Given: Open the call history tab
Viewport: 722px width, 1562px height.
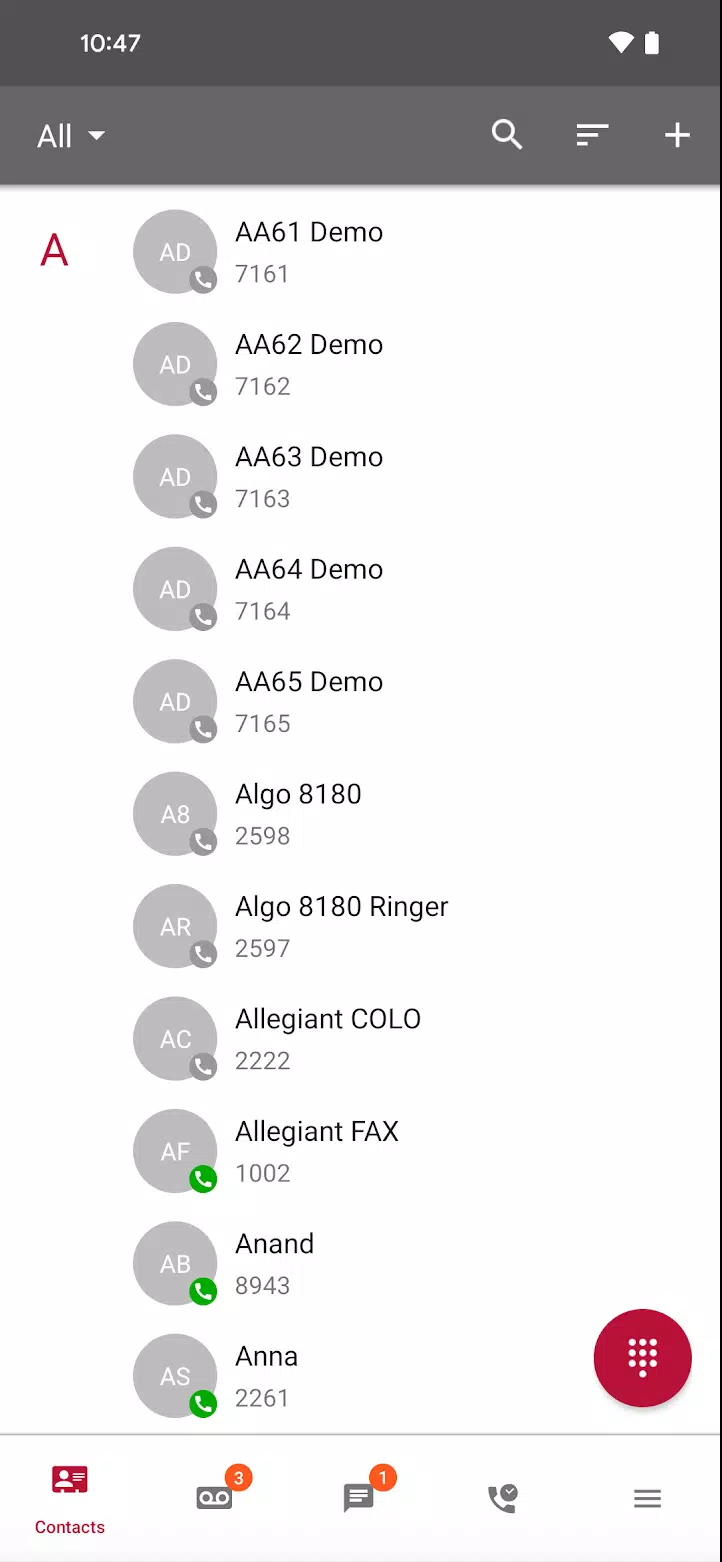Looking at the screenshot, I should tap(503, 1497).
